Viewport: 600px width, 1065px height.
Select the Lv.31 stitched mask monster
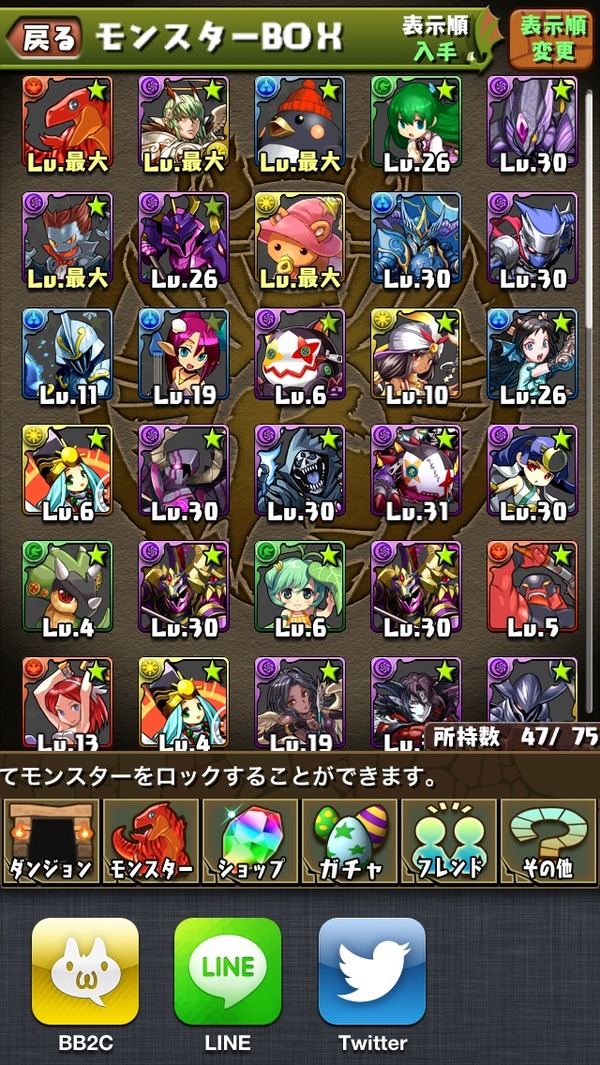tap(416, 471)
